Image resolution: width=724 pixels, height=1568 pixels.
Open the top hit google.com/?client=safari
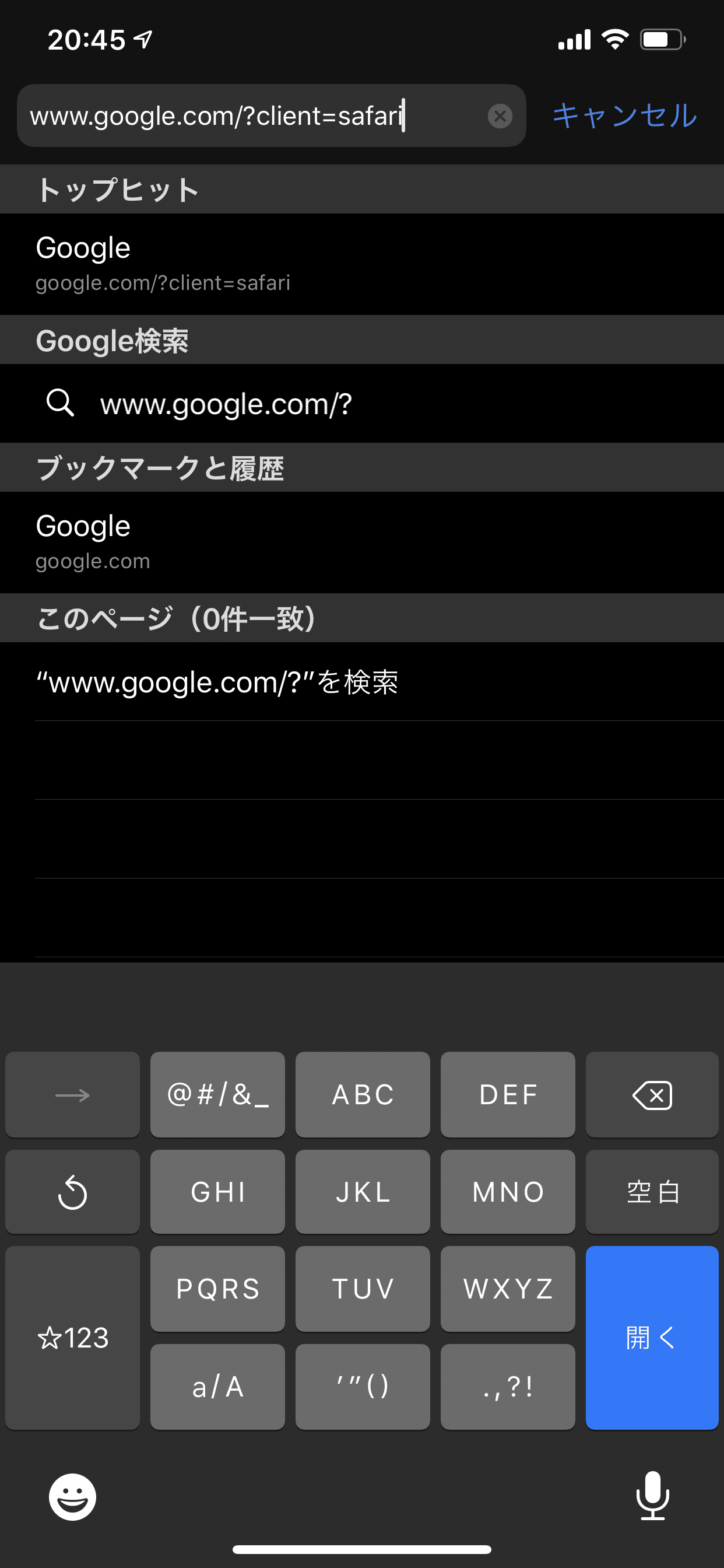[x=362, y=264]
